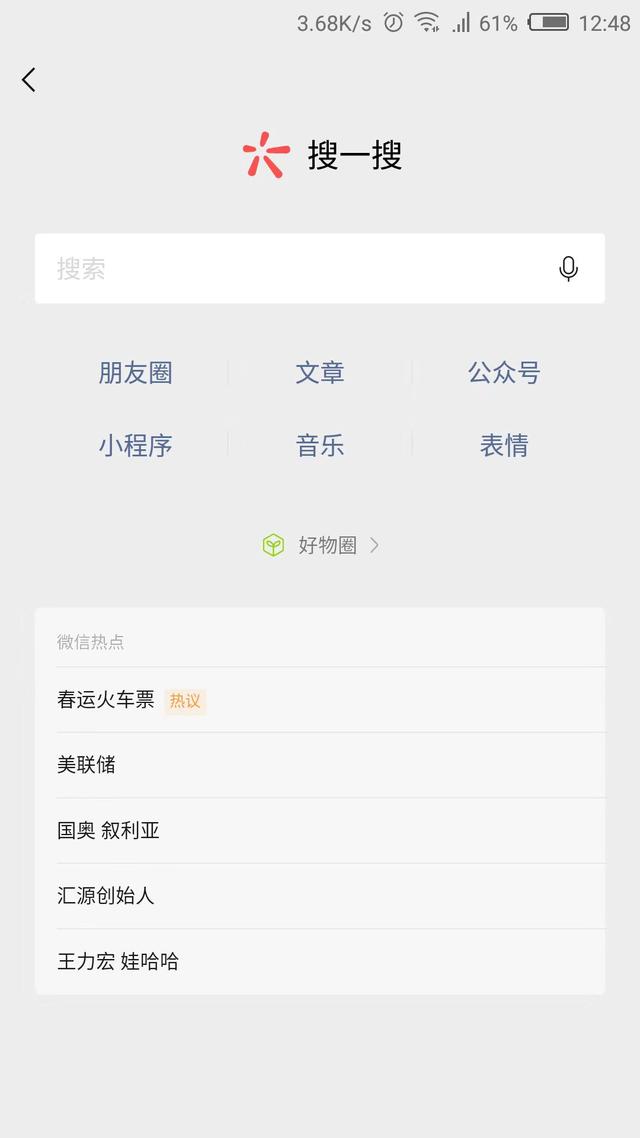Select the 表情 search category
The width and height of the screenshot is (640, 1138).
(504, 446)
